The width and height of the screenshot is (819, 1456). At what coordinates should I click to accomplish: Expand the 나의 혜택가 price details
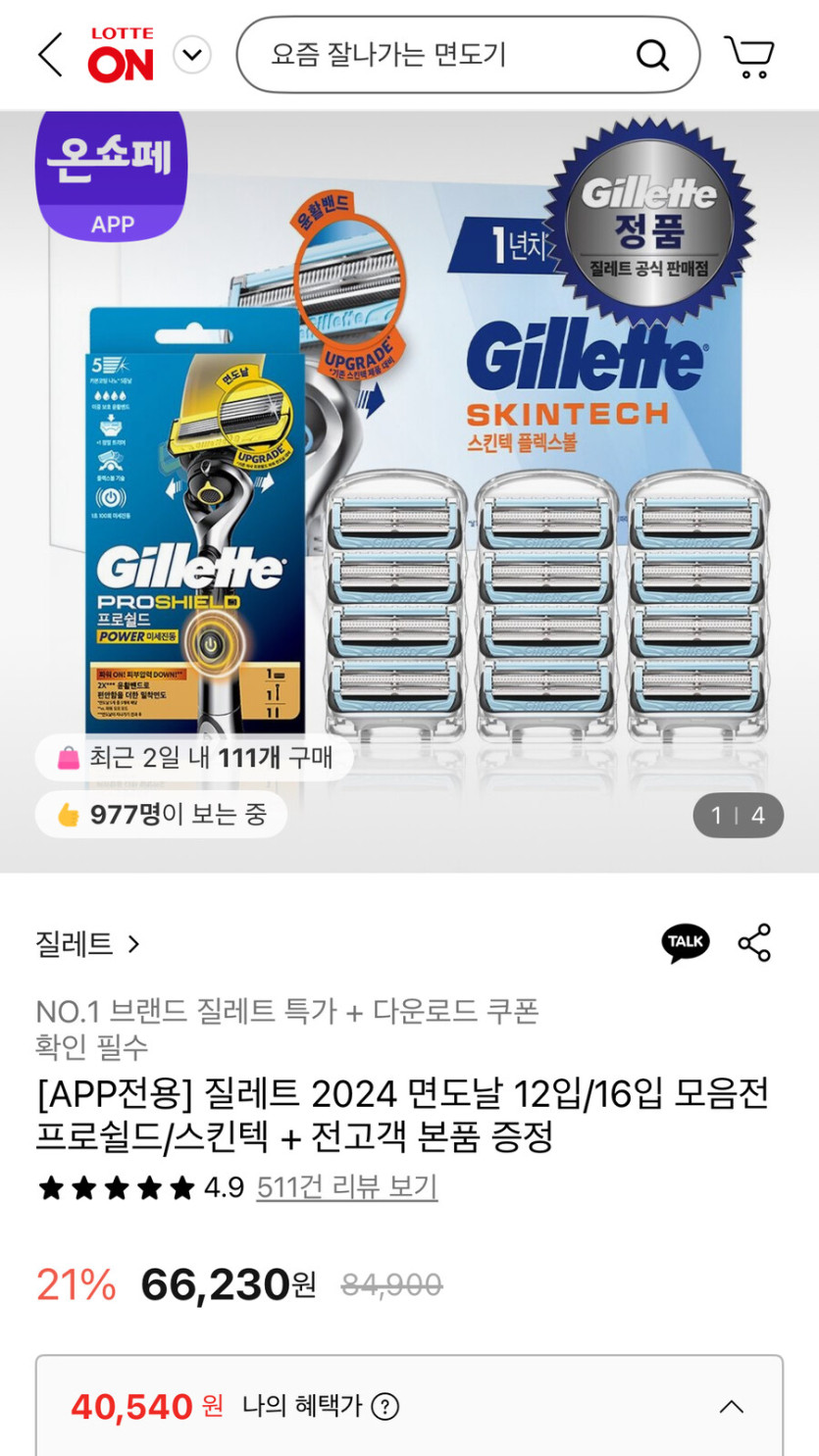(730, 1404)
